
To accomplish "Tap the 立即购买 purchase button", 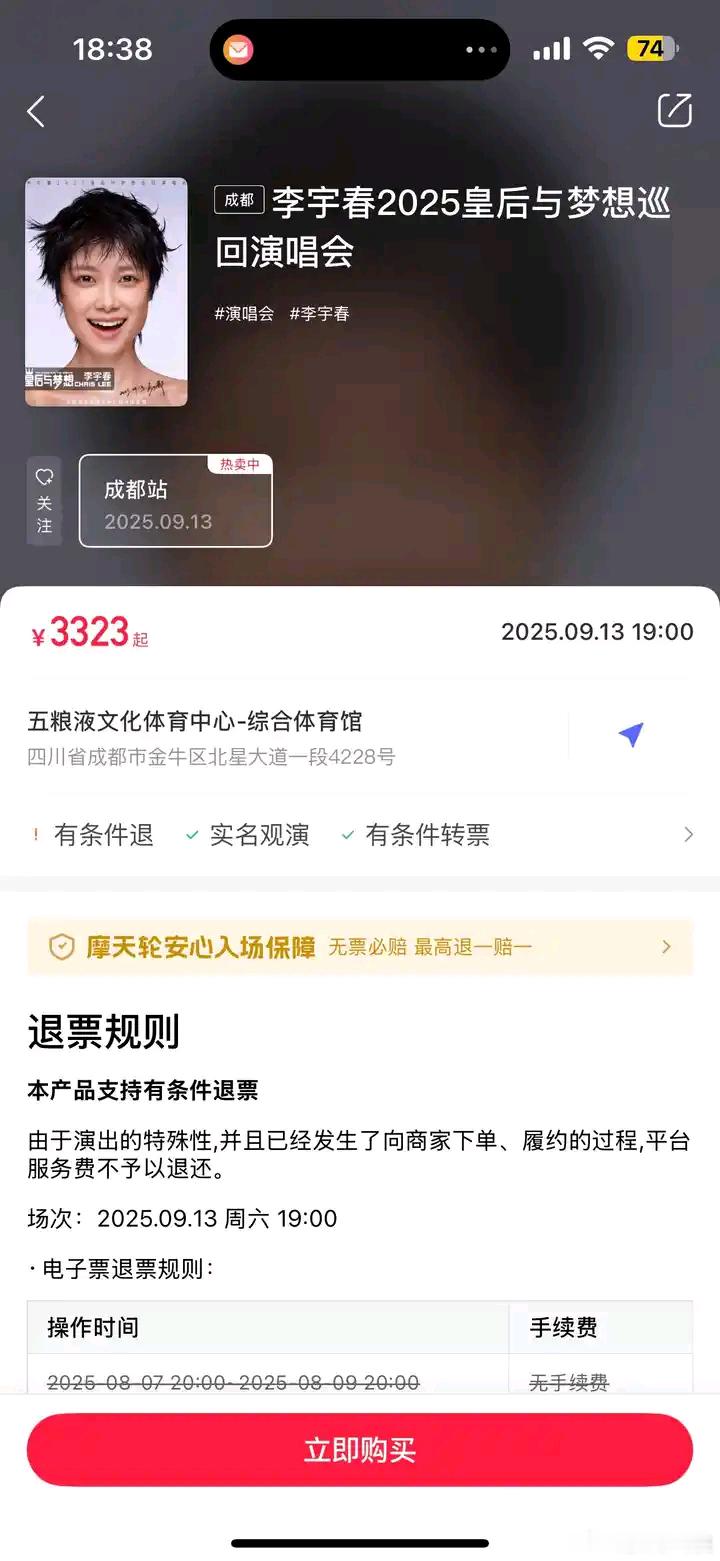I will 360,1449.
